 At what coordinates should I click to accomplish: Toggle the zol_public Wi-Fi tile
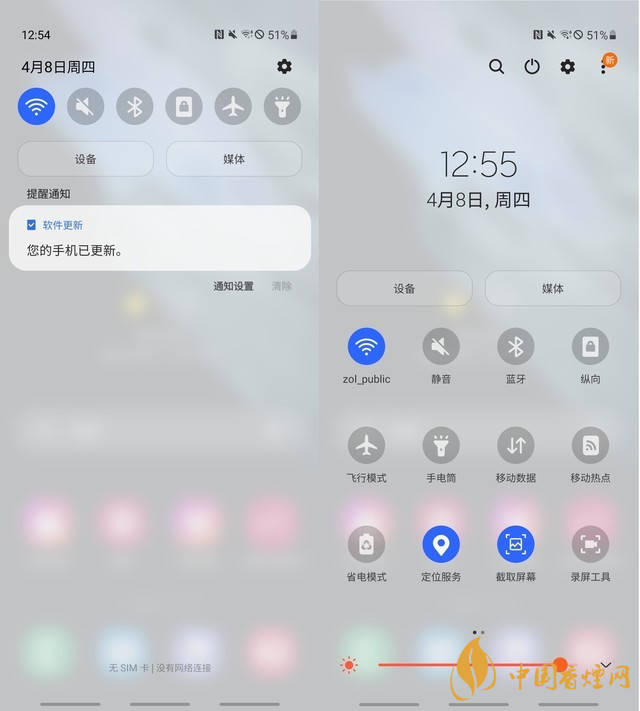(x=366, y=347)
